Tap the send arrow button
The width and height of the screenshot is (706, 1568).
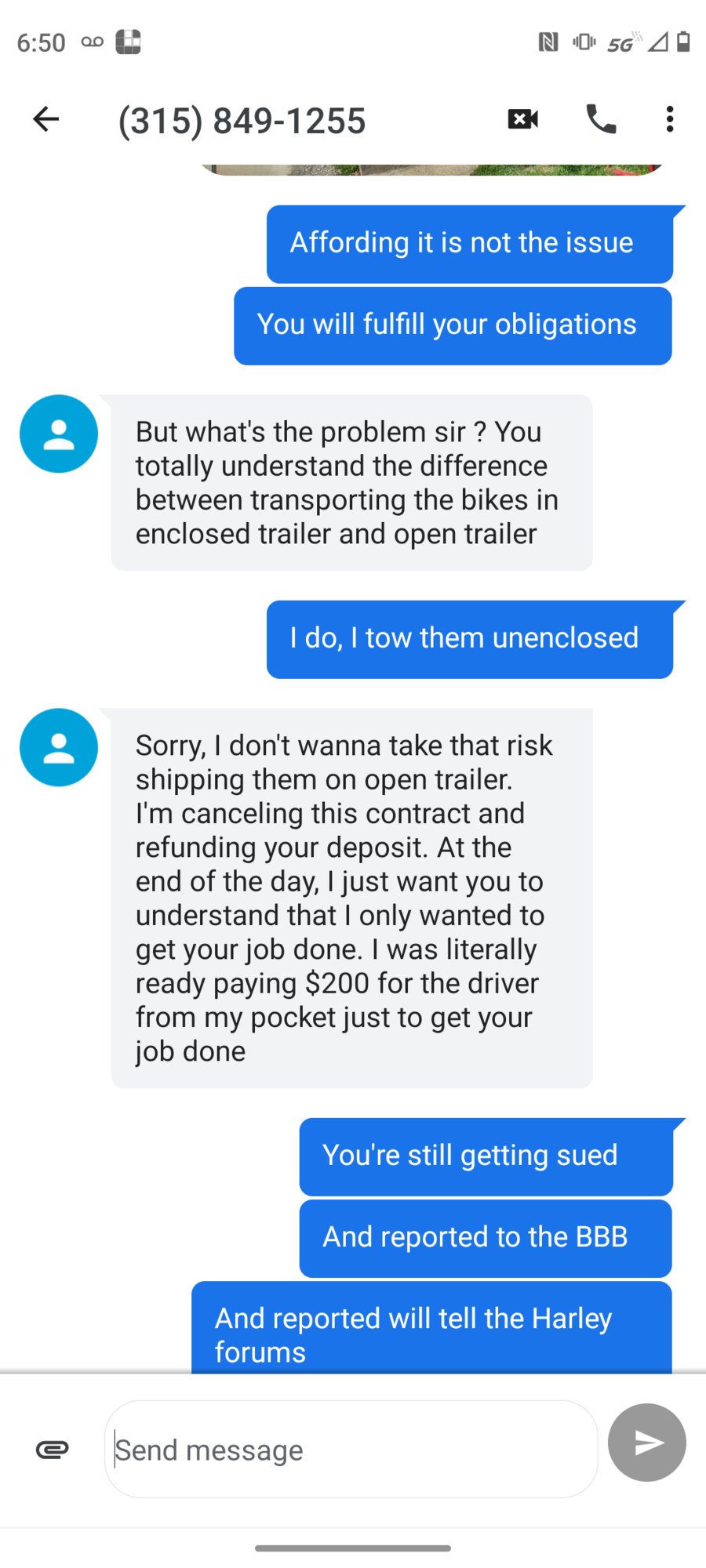pos(647,1443)
